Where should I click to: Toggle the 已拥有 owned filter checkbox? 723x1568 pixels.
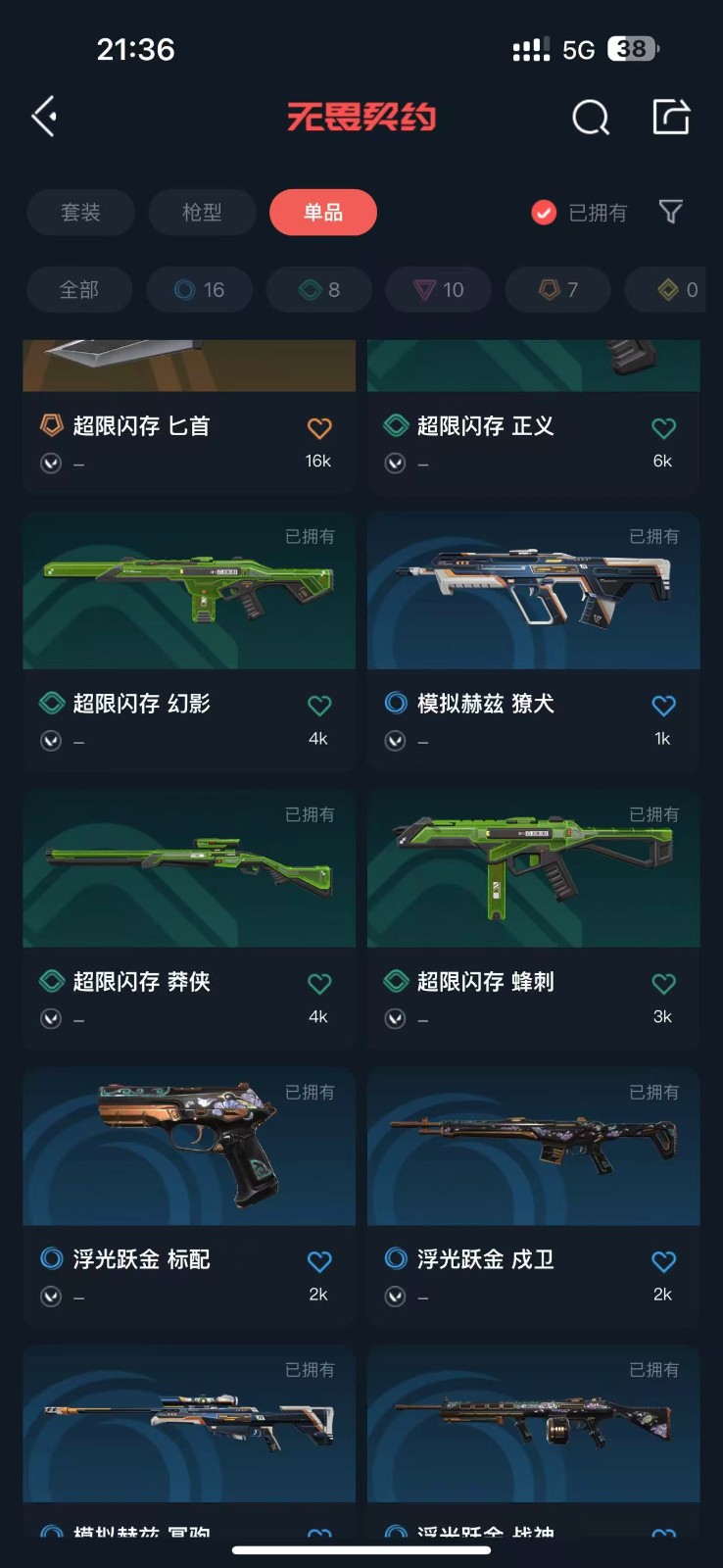(544, 213)
